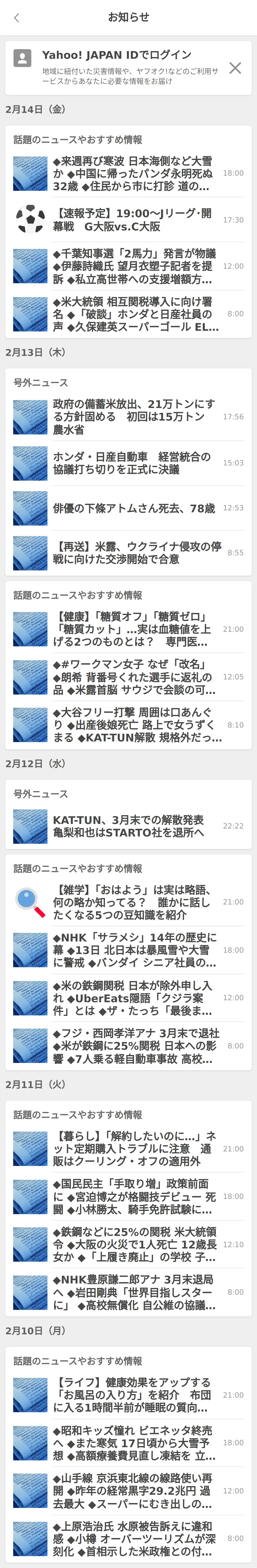Go back from the お知らせ screen
The image size is (257, 1568).
[x=16, y=18]
